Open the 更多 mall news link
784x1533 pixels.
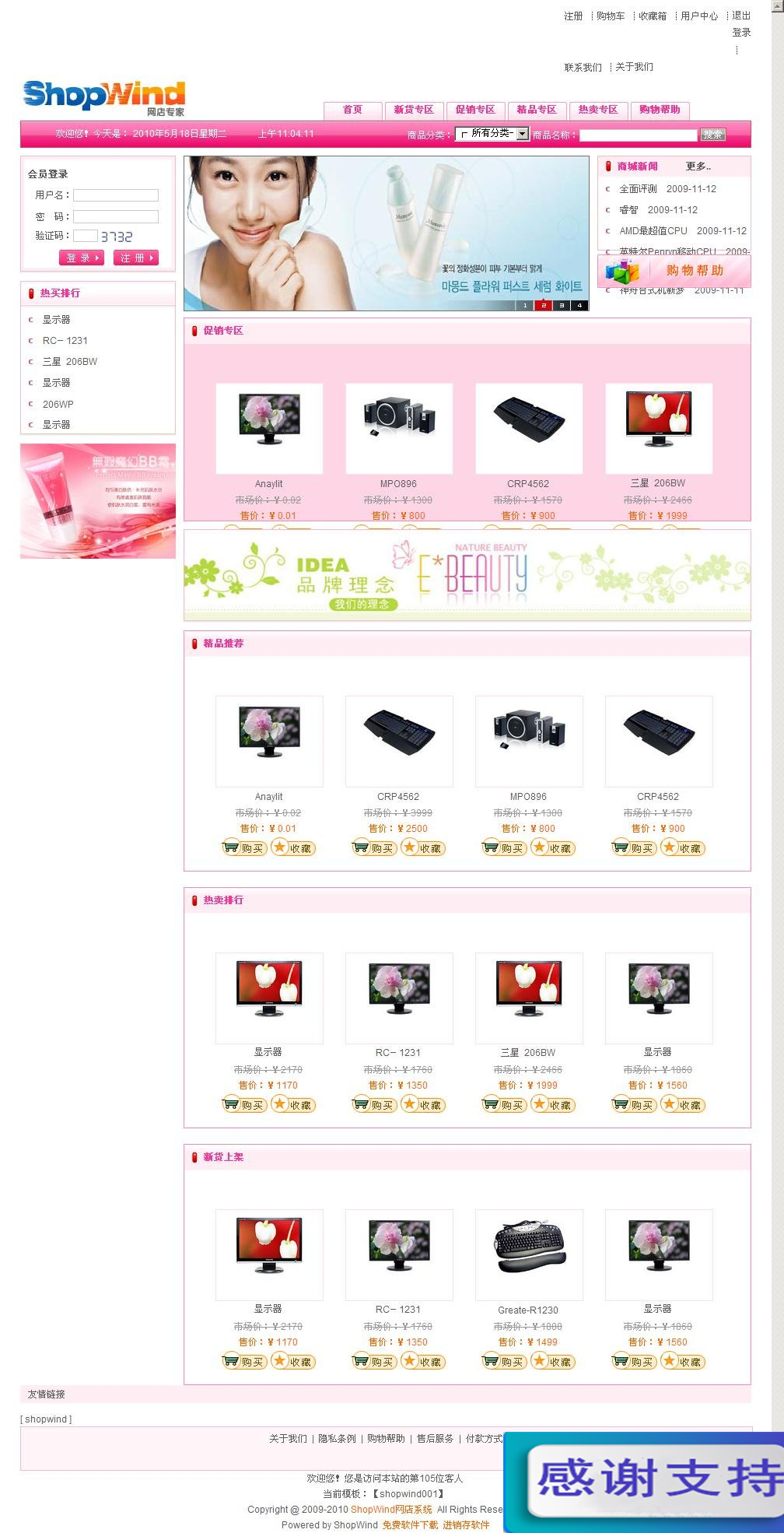click(698, 167)
